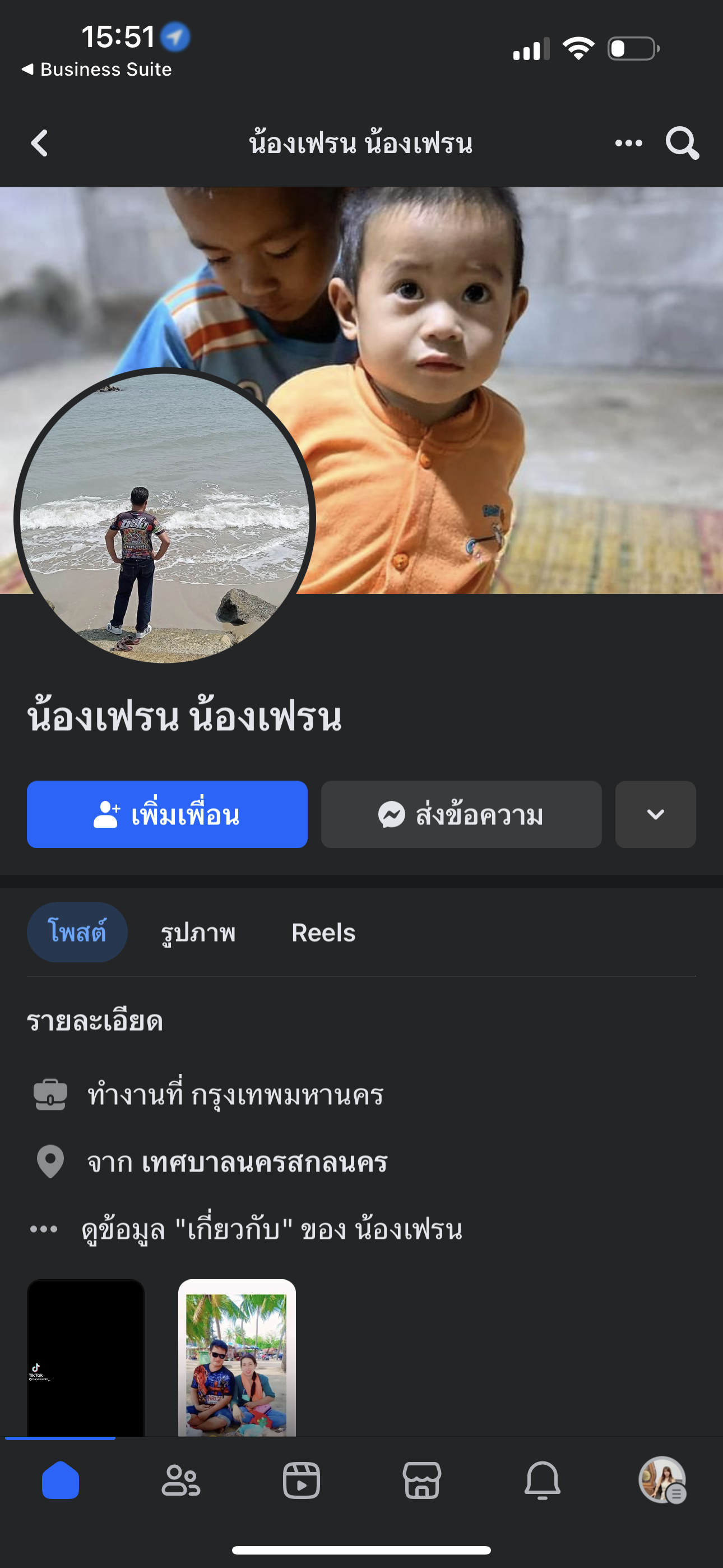Open the Marketplace tab

coord(421,1481)
